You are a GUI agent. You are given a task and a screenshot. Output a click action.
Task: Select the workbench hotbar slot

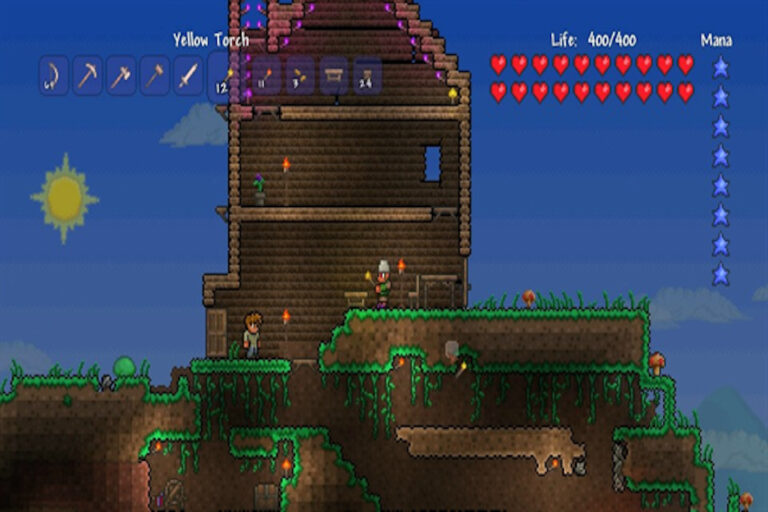[333, 76]
